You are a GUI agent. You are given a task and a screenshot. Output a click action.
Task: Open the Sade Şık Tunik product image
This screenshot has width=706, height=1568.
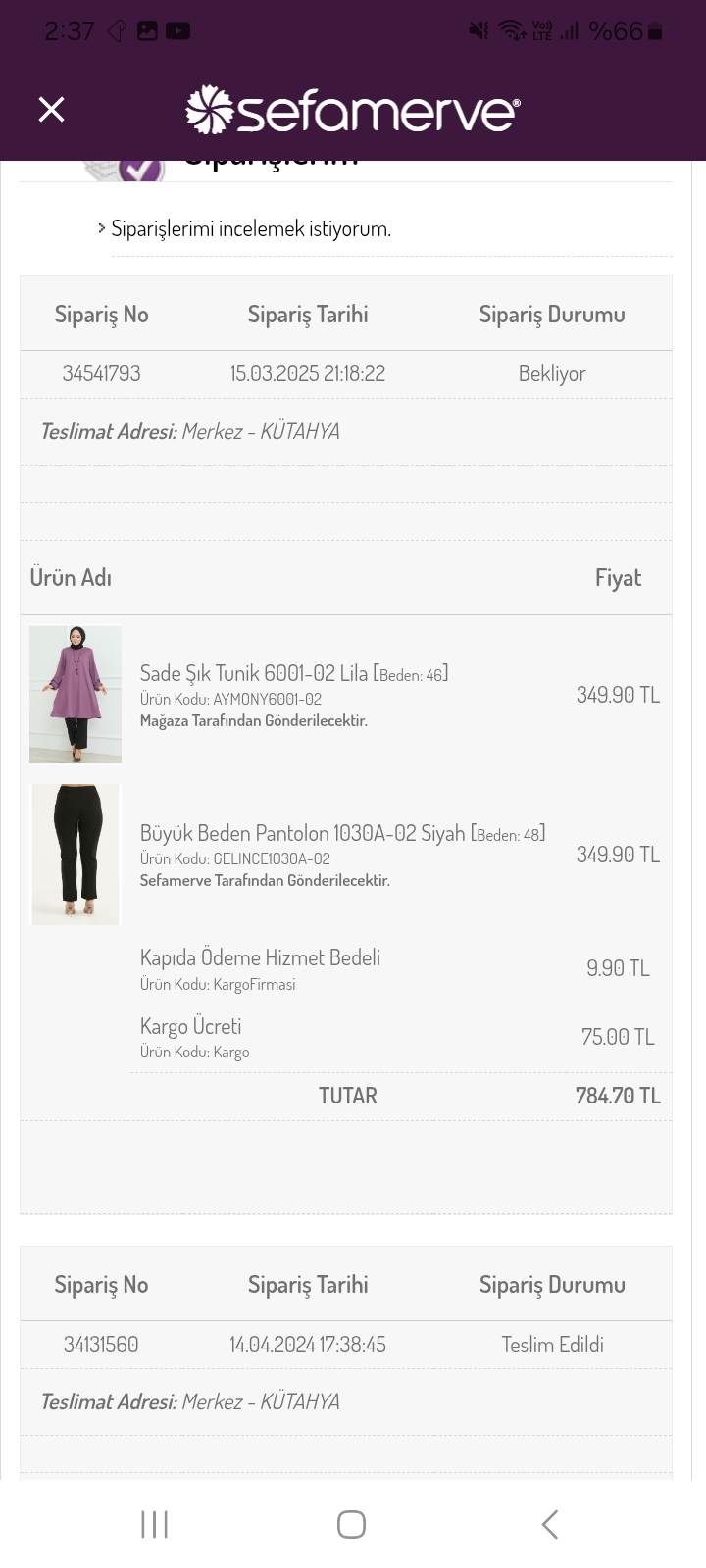(76, 694)
